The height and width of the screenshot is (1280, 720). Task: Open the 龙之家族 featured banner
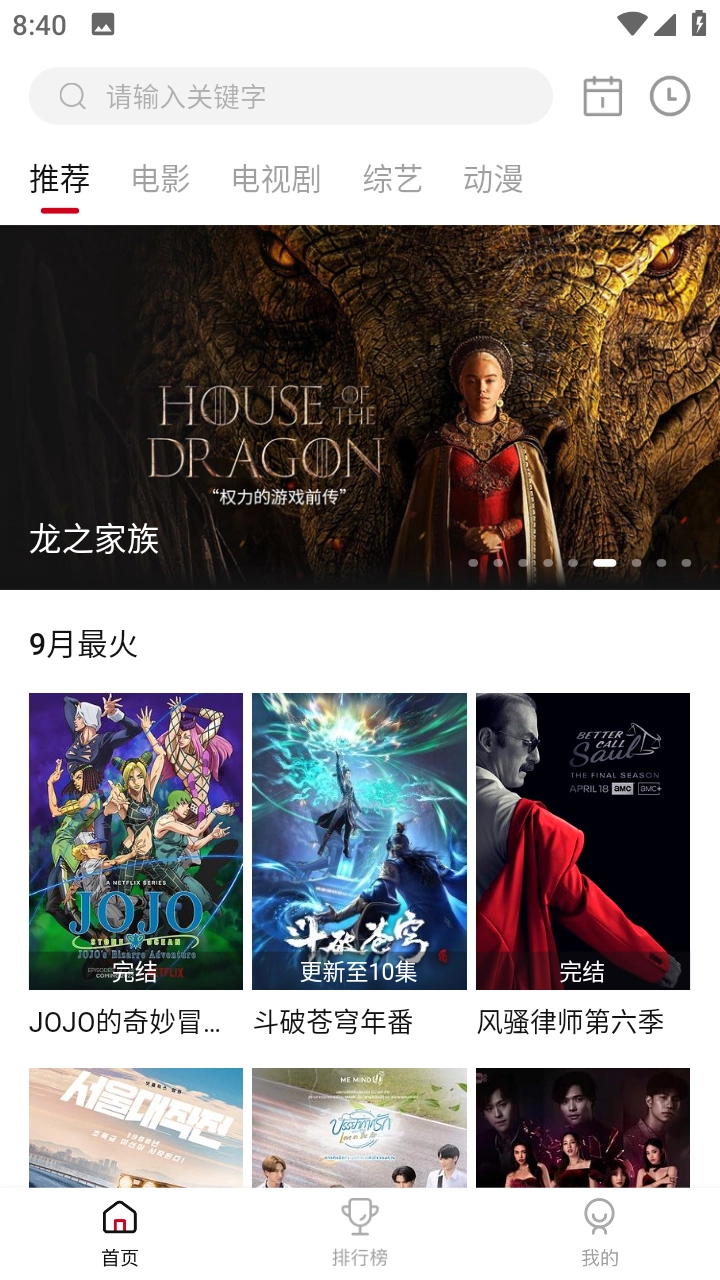[360, 406]
